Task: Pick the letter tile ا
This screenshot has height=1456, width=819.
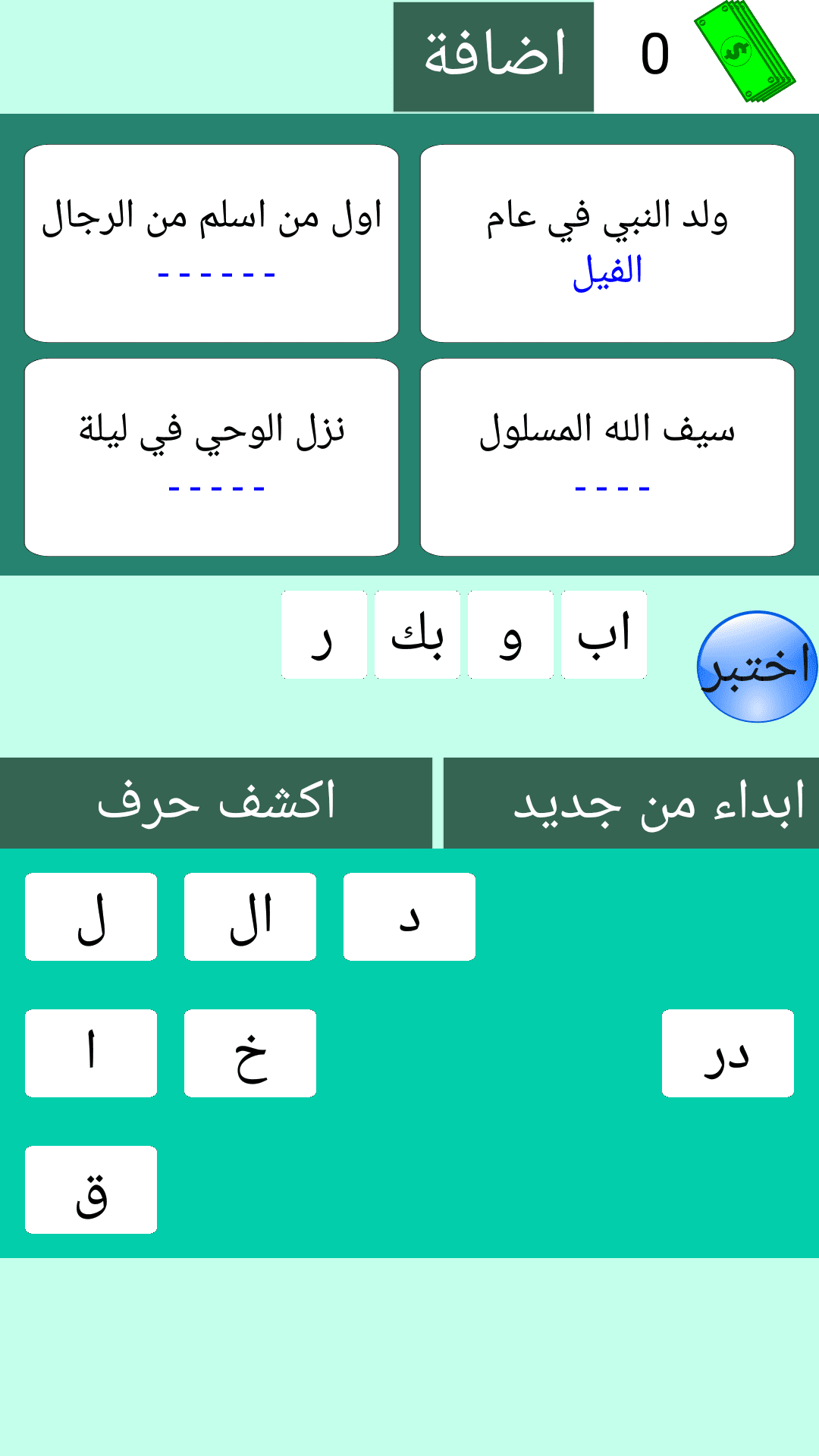Action: pos(91,1053)
